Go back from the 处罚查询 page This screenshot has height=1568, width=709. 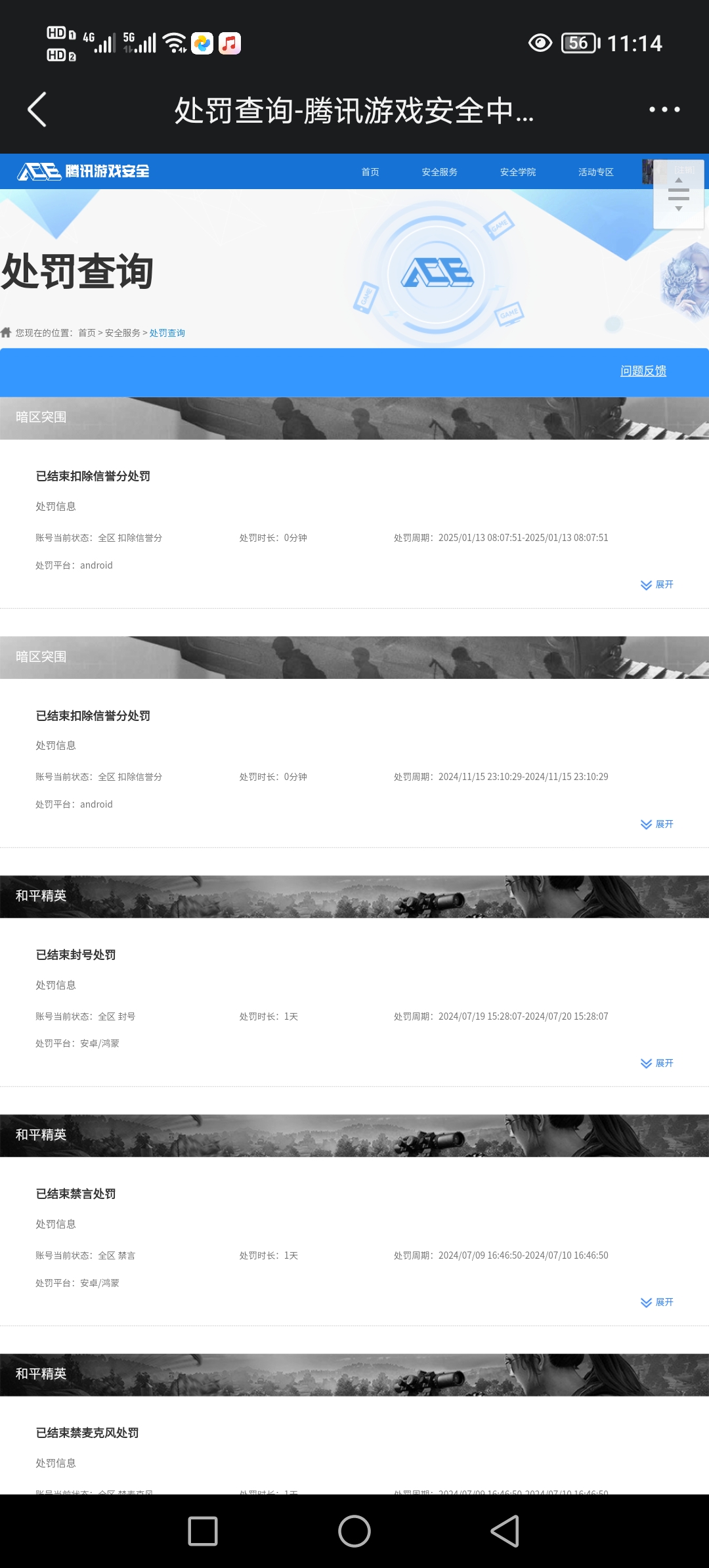pyautogui.click(x=37, y=110)
